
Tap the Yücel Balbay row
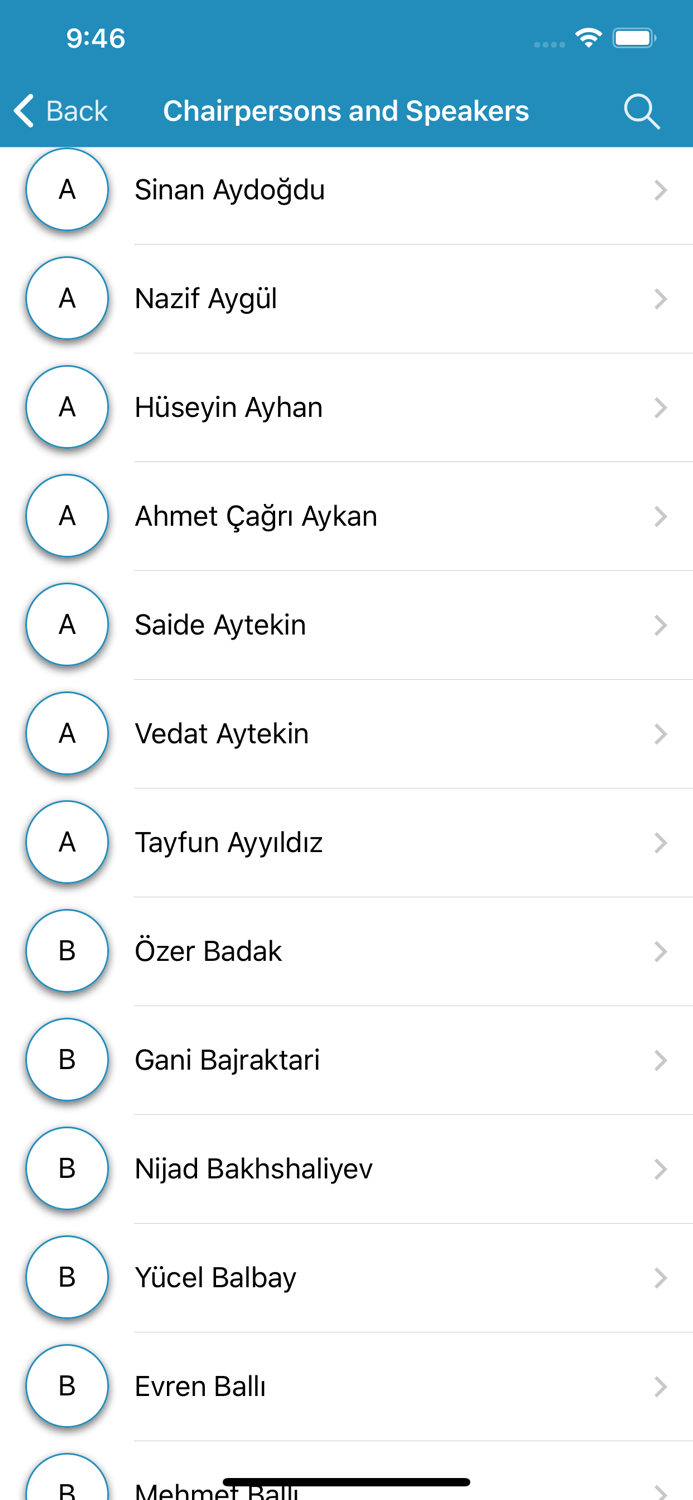346,1279
